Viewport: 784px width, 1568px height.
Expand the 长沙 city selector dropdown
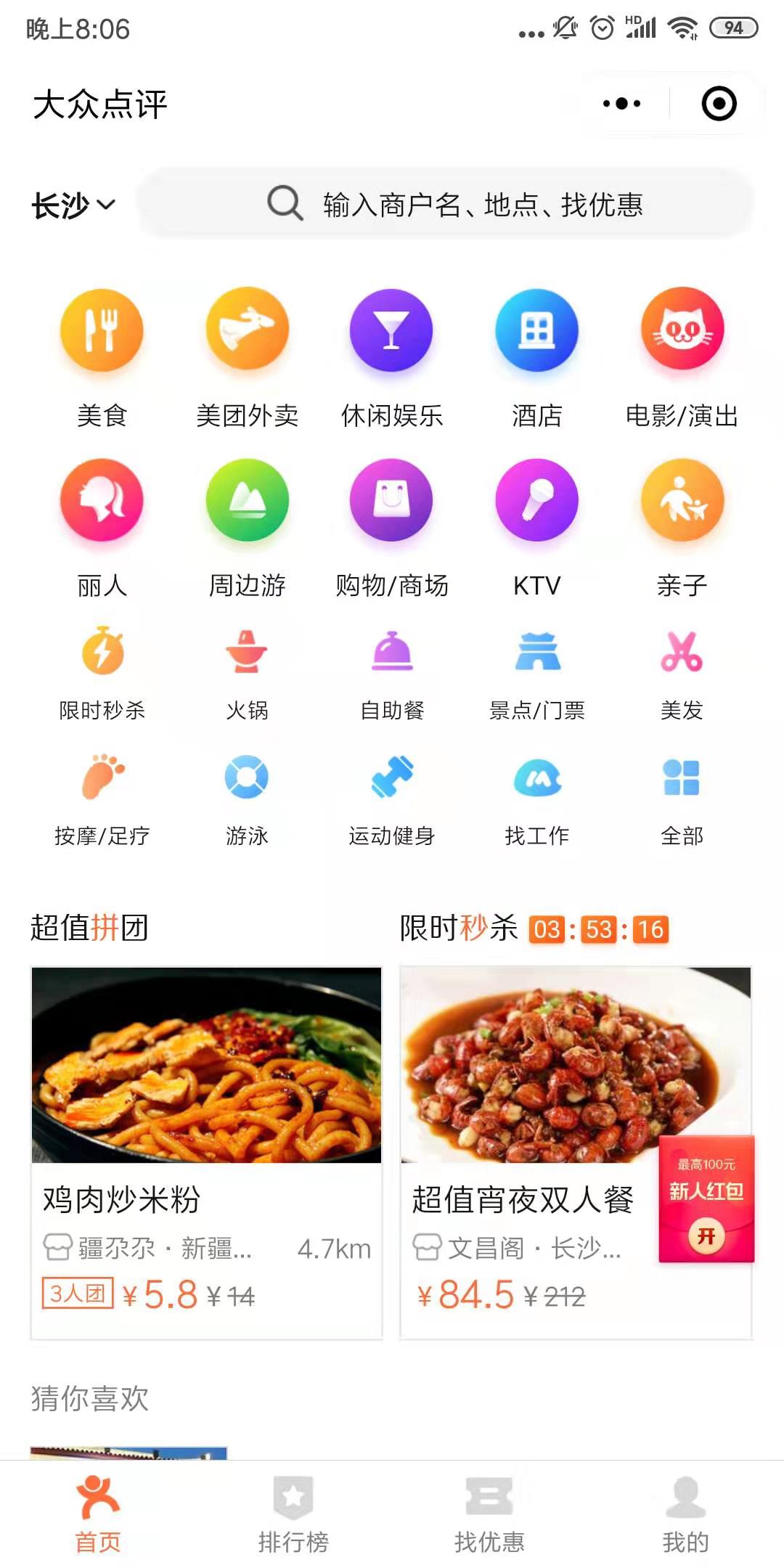point(73,204)
